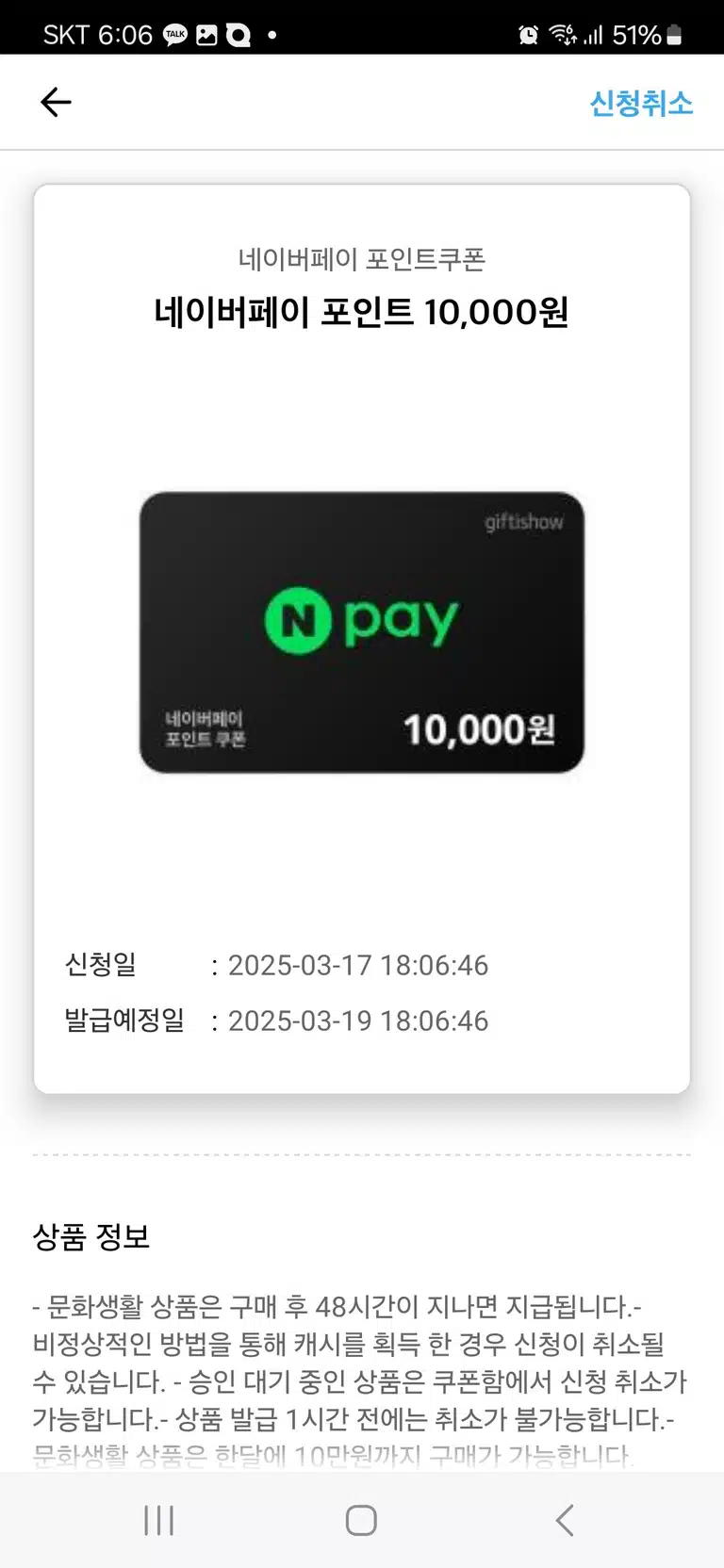Go to the phone home screen
The image size is (724, 1568).
[361, 1520]
